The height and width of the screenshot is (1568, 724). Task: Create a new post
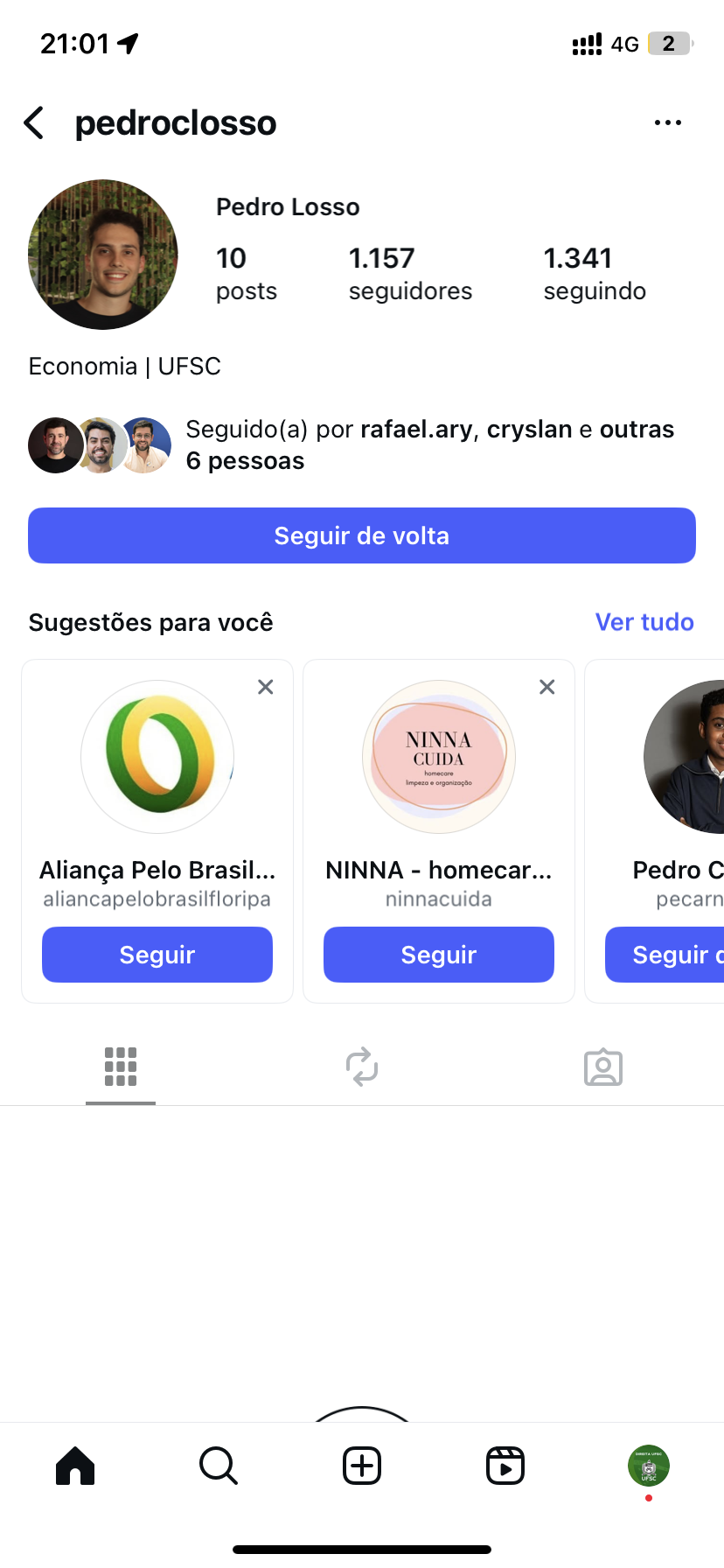(362, 1466)
